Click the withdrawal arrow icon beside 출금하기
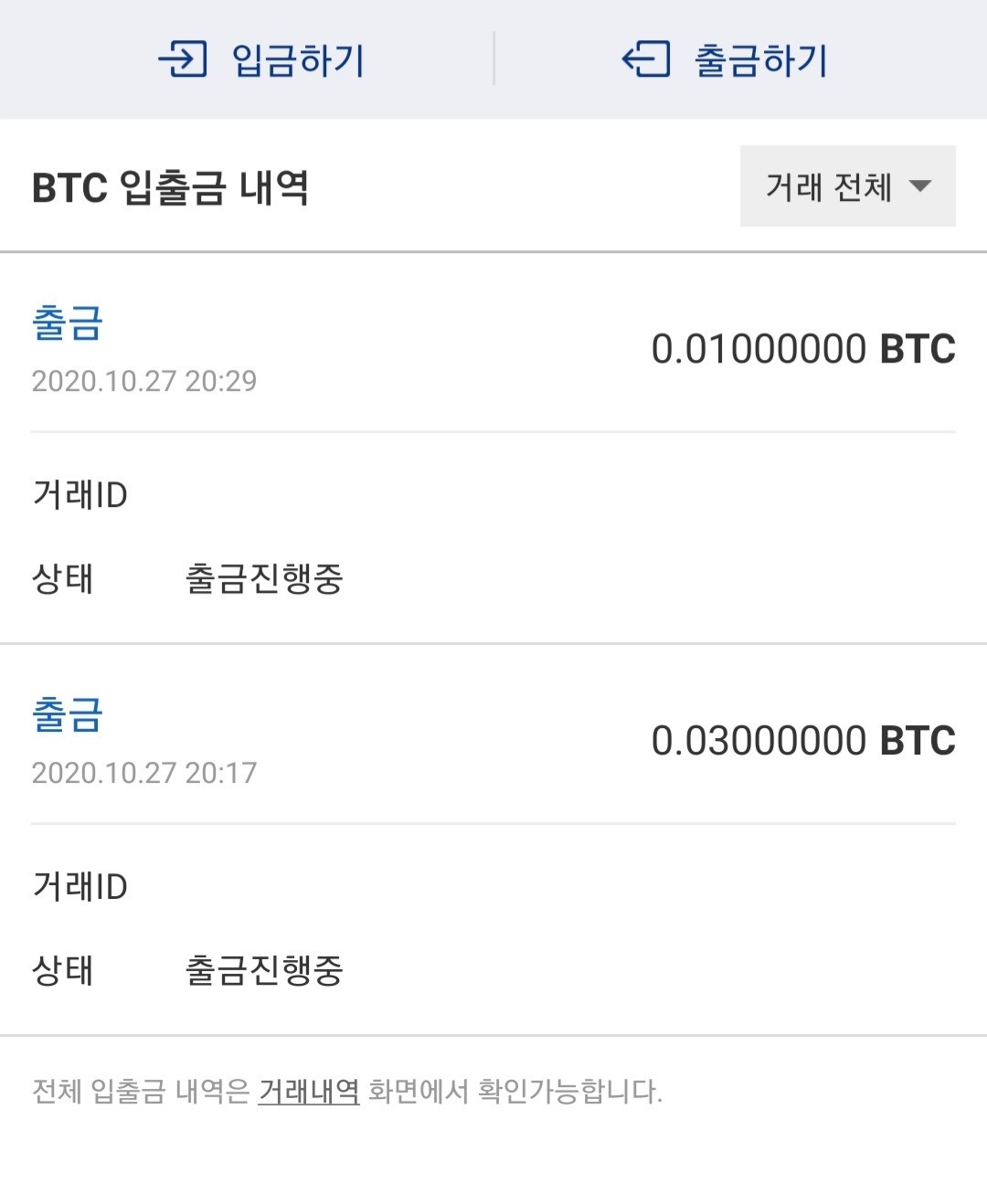987x1204 pixels. click(x=646, y=60)
